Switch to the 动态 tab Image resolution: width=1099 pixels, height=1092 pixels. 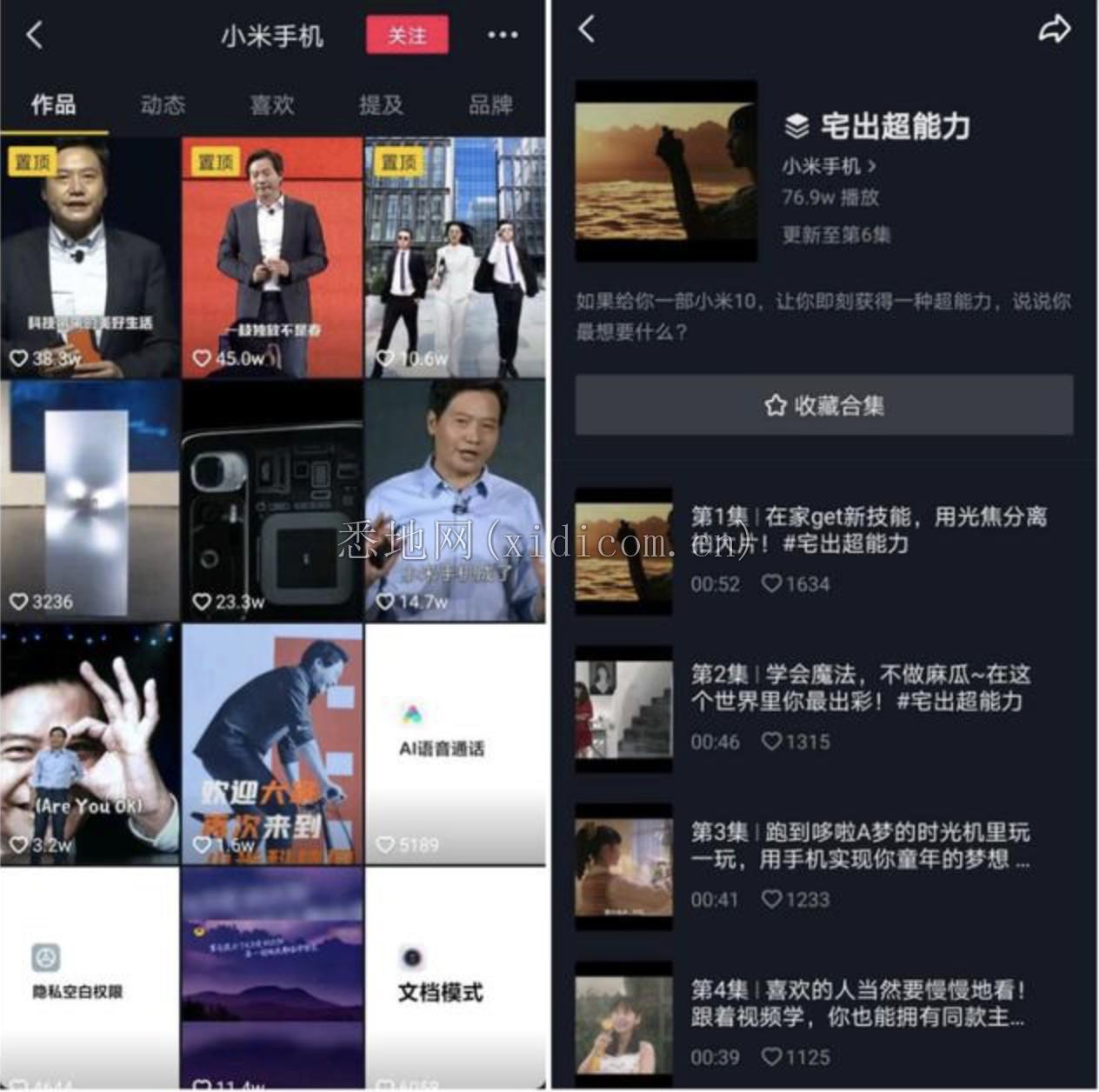163,105
